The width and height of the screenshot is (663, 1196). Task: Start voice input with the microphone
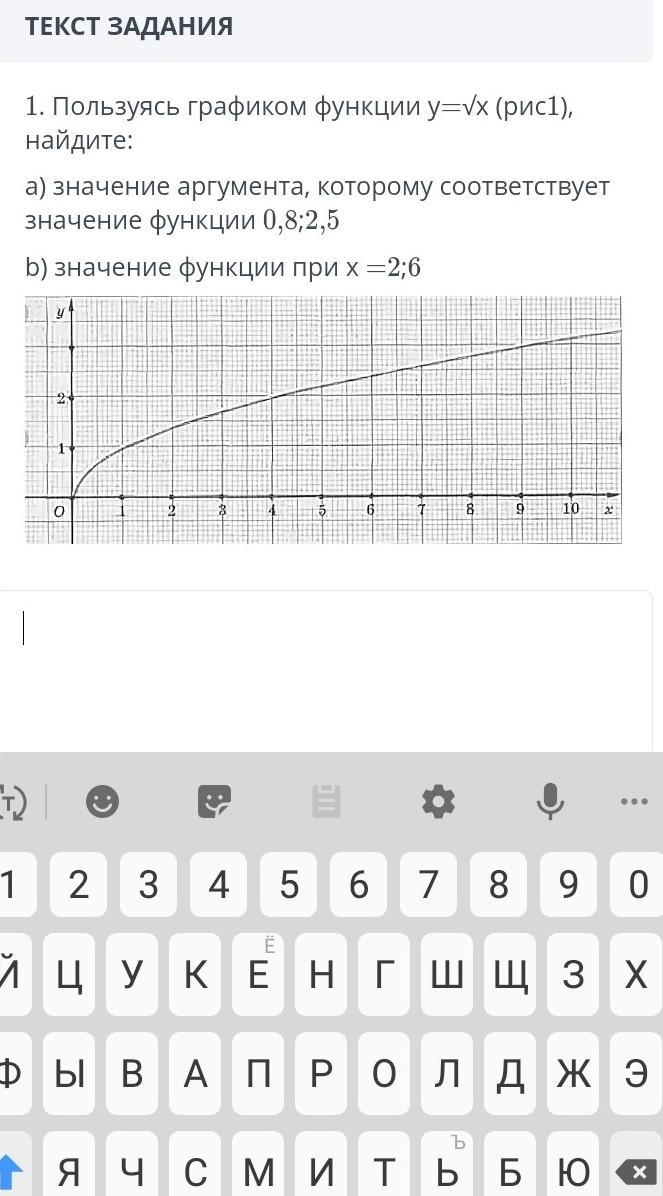tap(549, 801)
